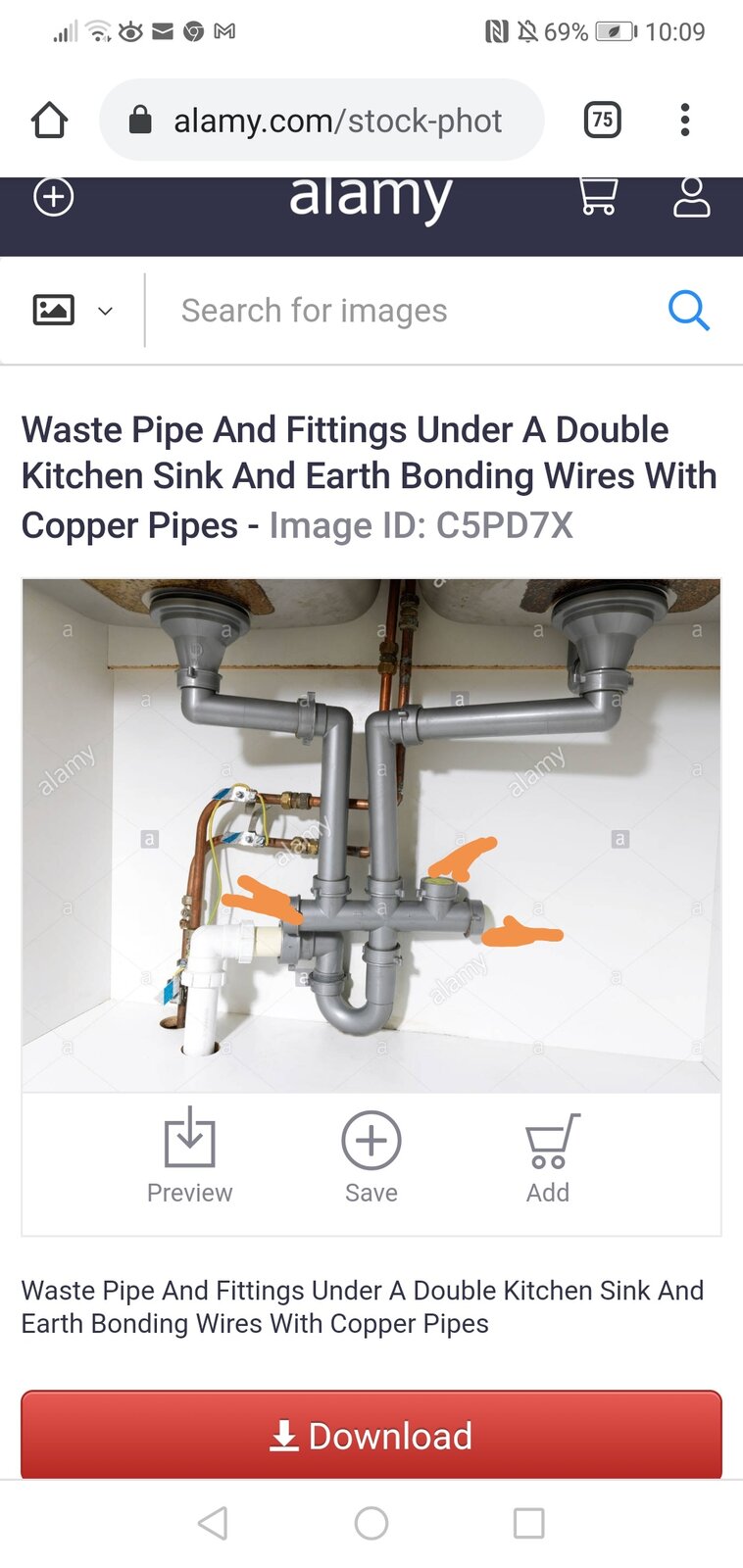The height and width of the screenshot is (1568, 743).
Task: Open the sink waste pipe stock photo
Action: coord(371,835)
